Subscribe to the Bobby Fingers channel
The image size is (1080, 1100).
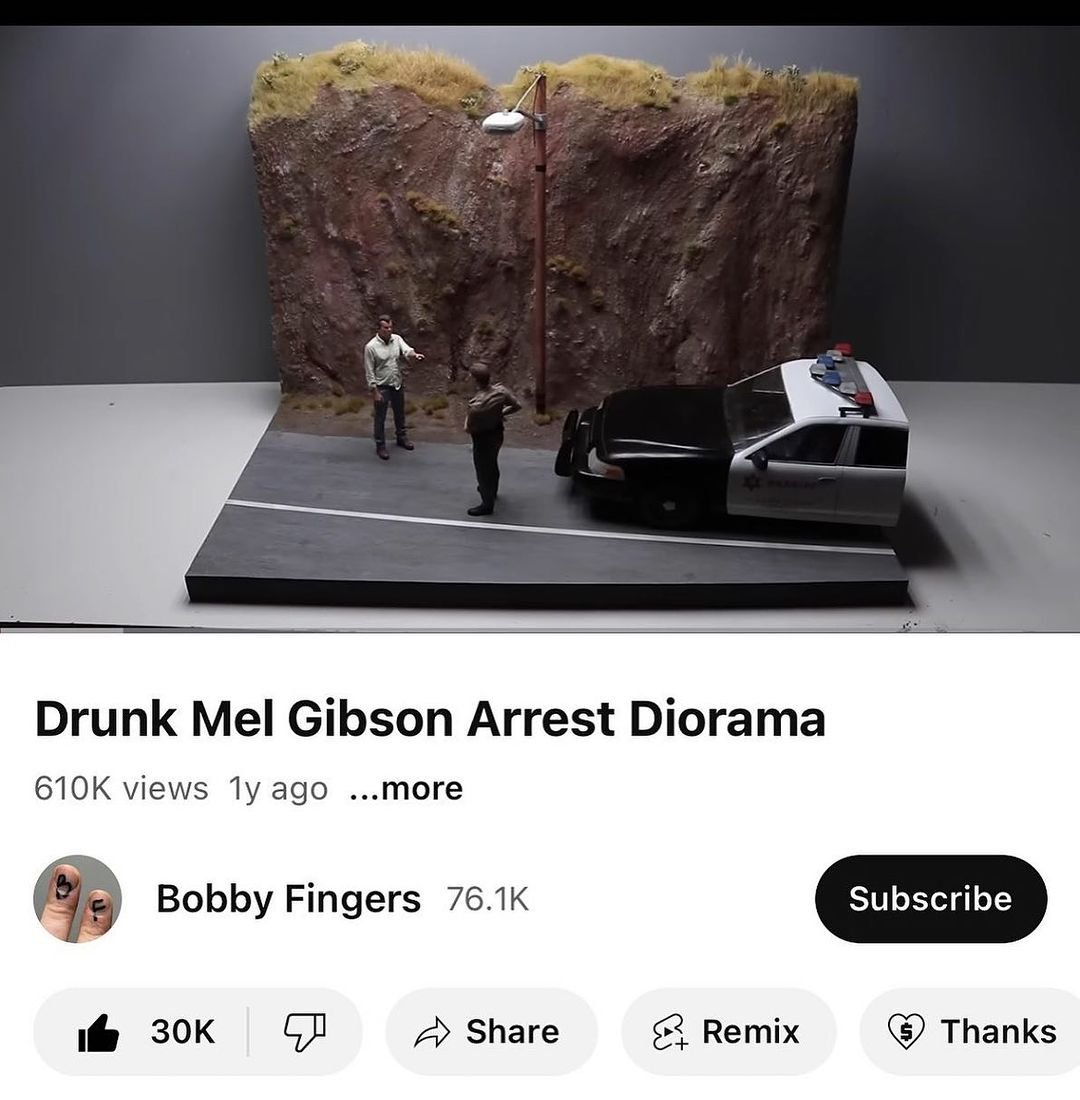pos(930,898)
